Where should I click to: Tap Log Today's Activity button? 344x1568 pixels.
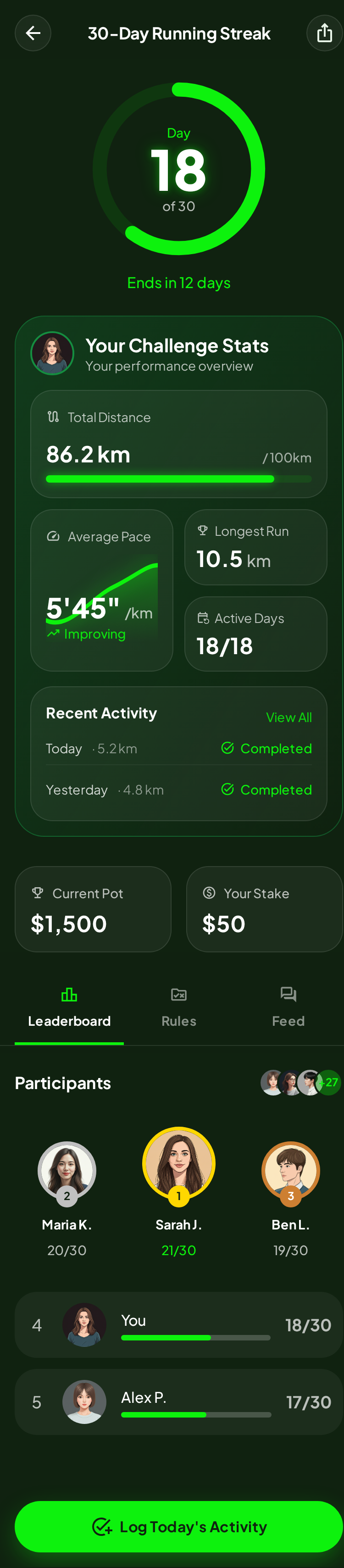coord(178,1526)
